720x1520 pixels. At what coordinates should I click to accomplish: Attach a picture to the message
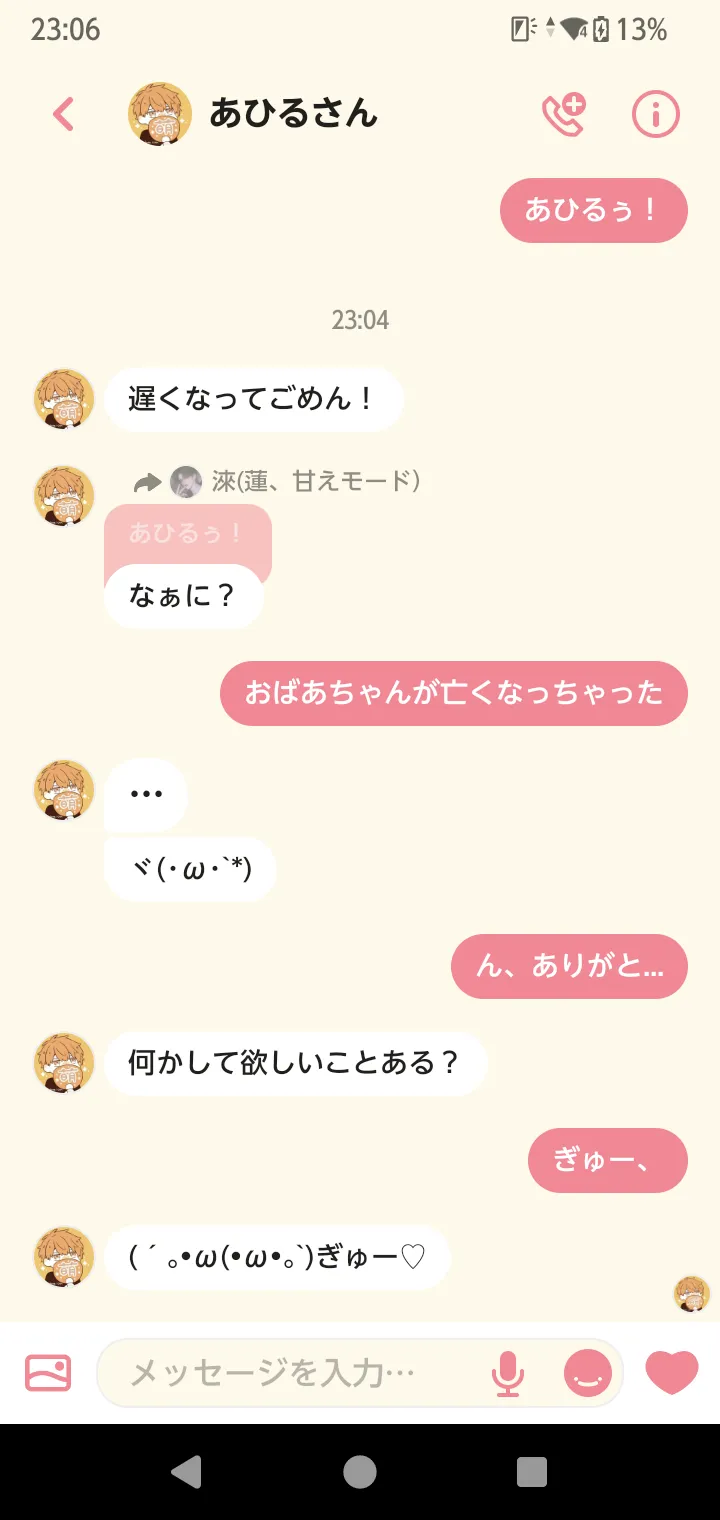pos(48,1372)
